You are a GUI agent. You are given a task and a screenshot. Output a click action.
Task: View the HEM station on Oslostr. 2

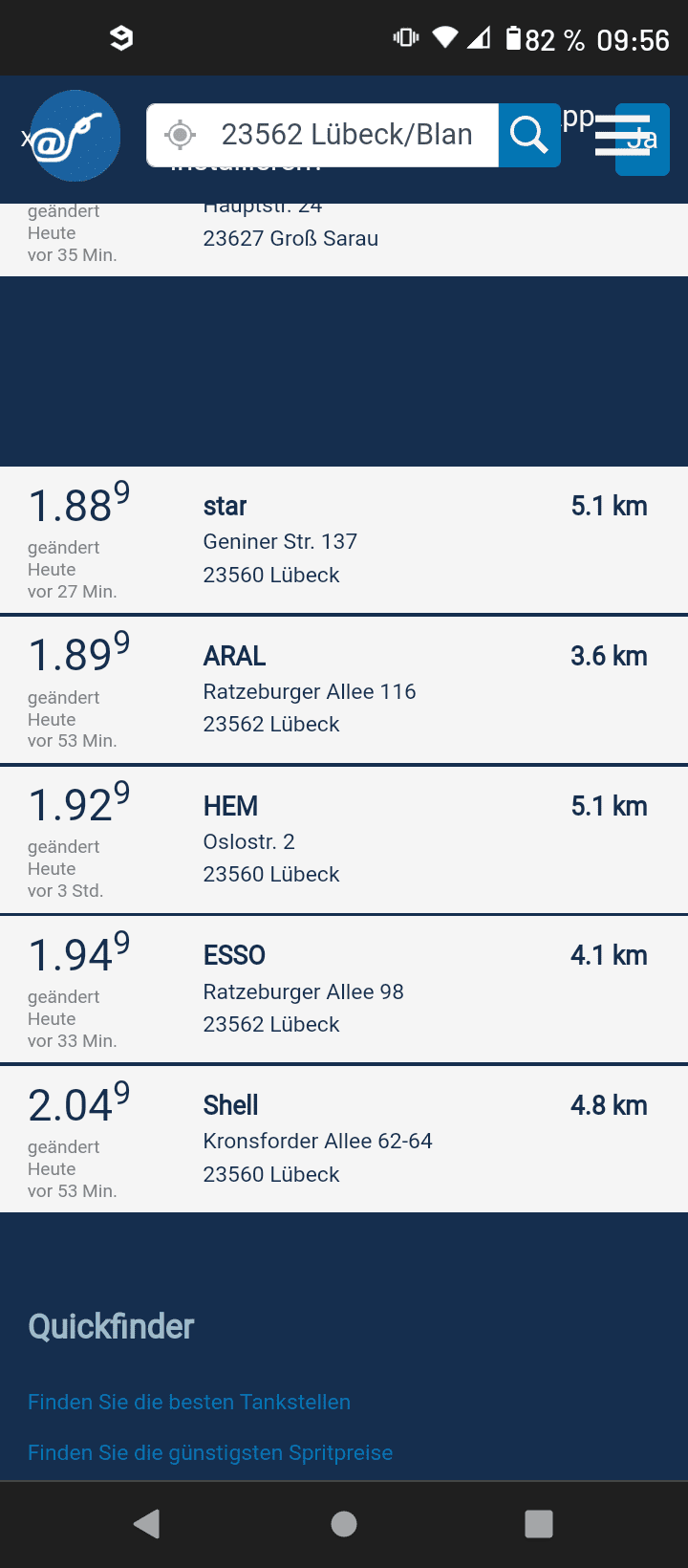(344, 839)
